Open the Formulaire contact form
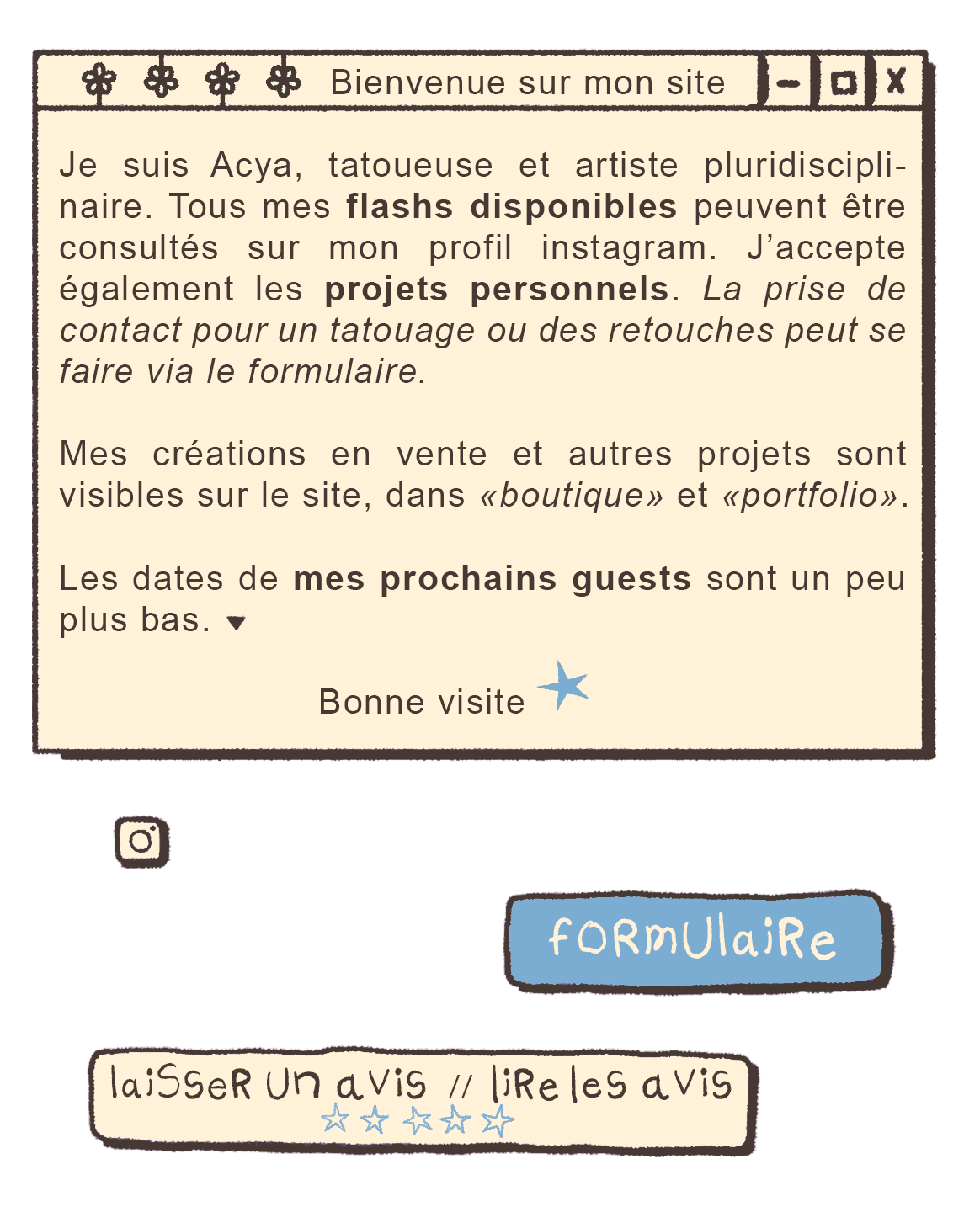 point(696,940)
